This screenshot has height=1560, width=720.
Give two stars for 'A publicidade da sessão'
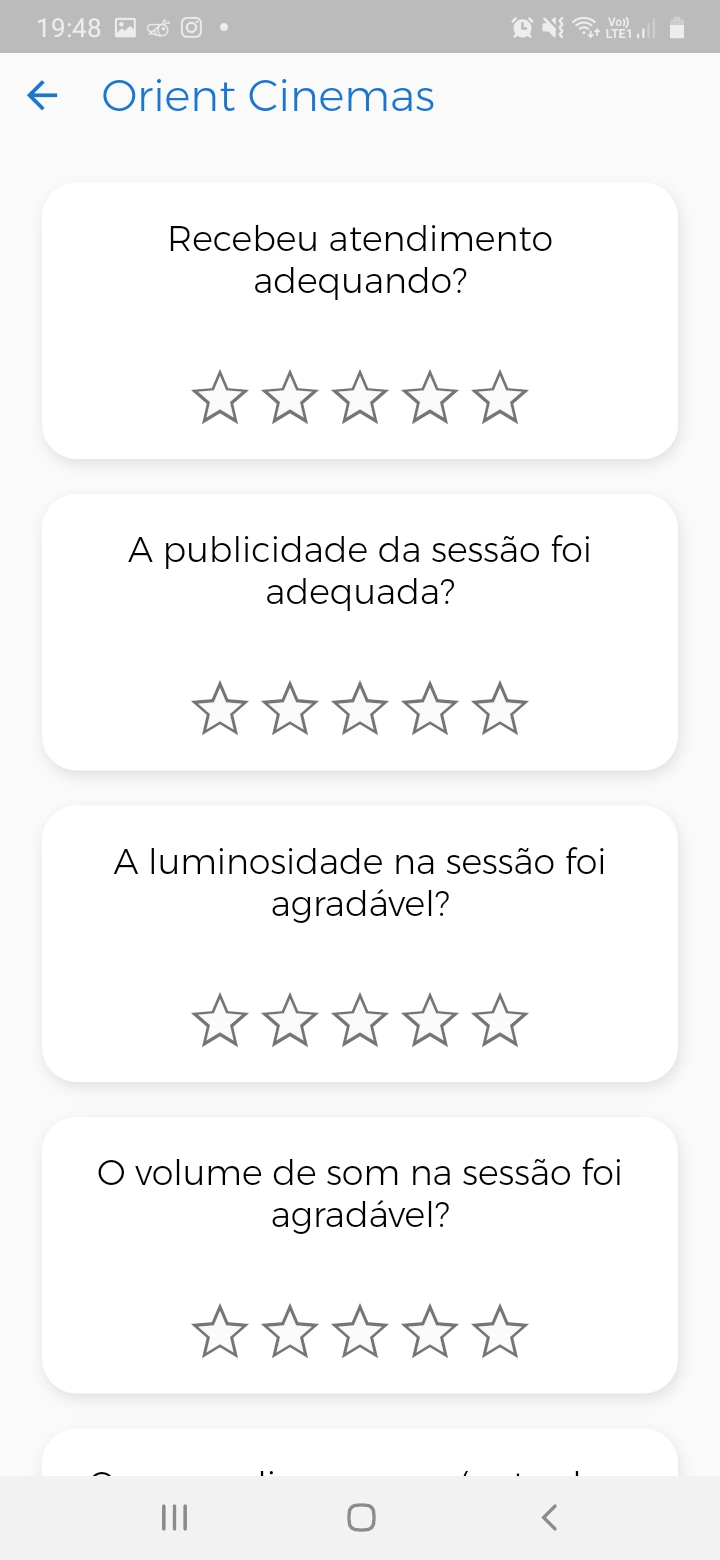click(x=289, y=709)
